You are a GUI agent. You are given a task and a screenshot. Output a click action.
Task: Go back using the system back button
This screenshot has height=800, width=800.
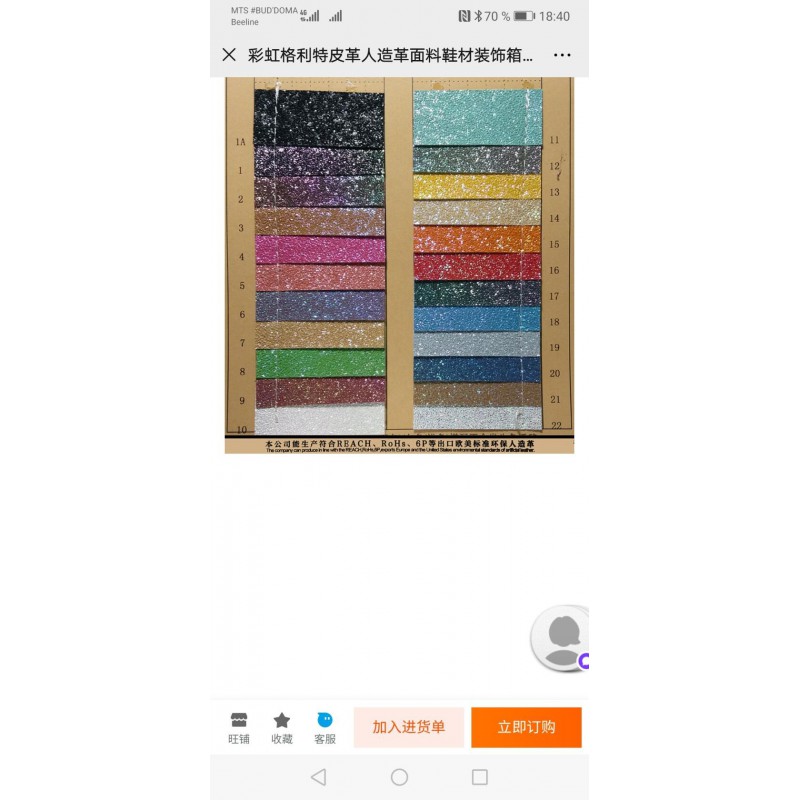318,777
